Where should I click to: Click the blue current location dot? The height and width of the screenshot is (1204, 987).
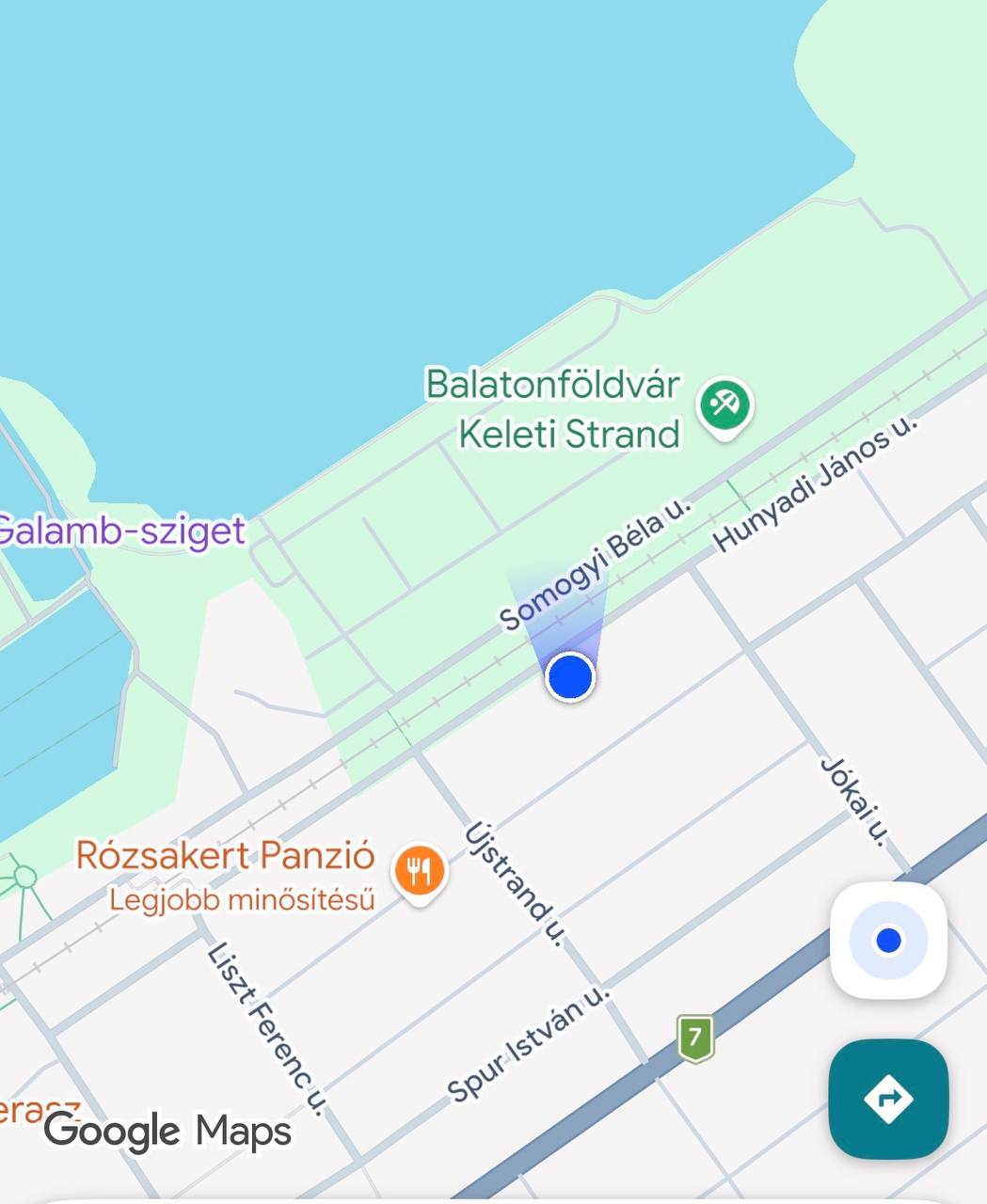[x=569, y=676]
